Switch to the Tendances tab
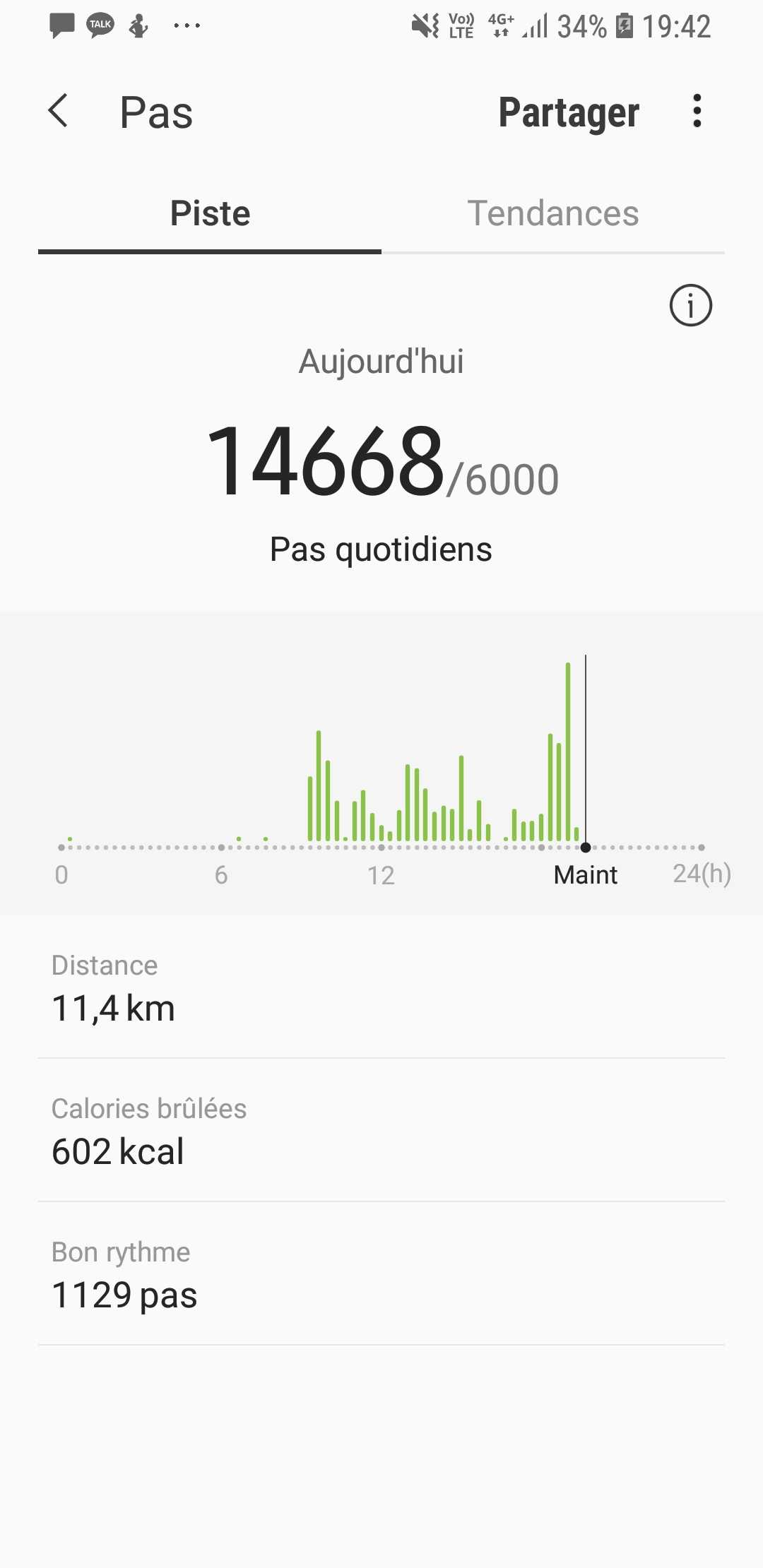The width and height of the screenshot is (763, 1568). pyautogui.click(x=553, y=213)
